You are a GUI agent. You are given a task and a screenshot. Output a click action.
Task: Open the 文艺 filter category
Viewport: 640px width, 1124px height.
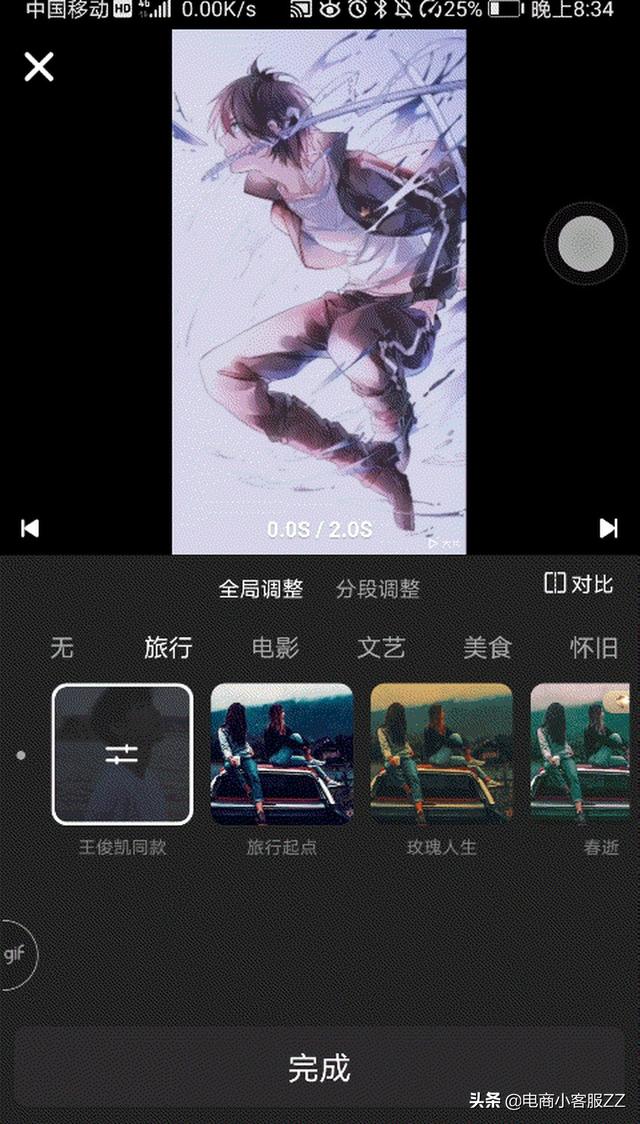381,648
